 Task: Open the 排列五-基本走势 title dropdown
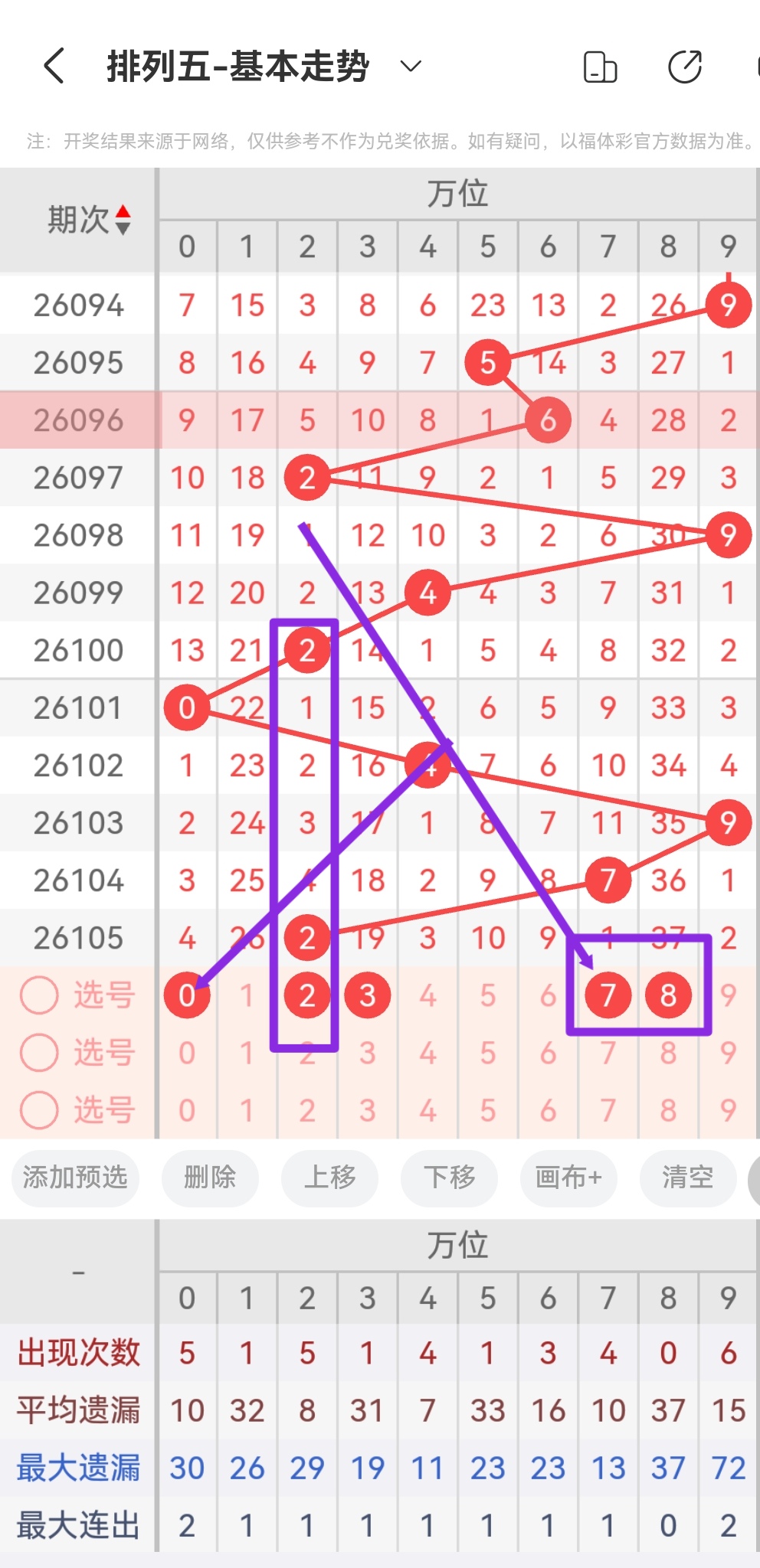pyautogui.click(x=409, y=67)
